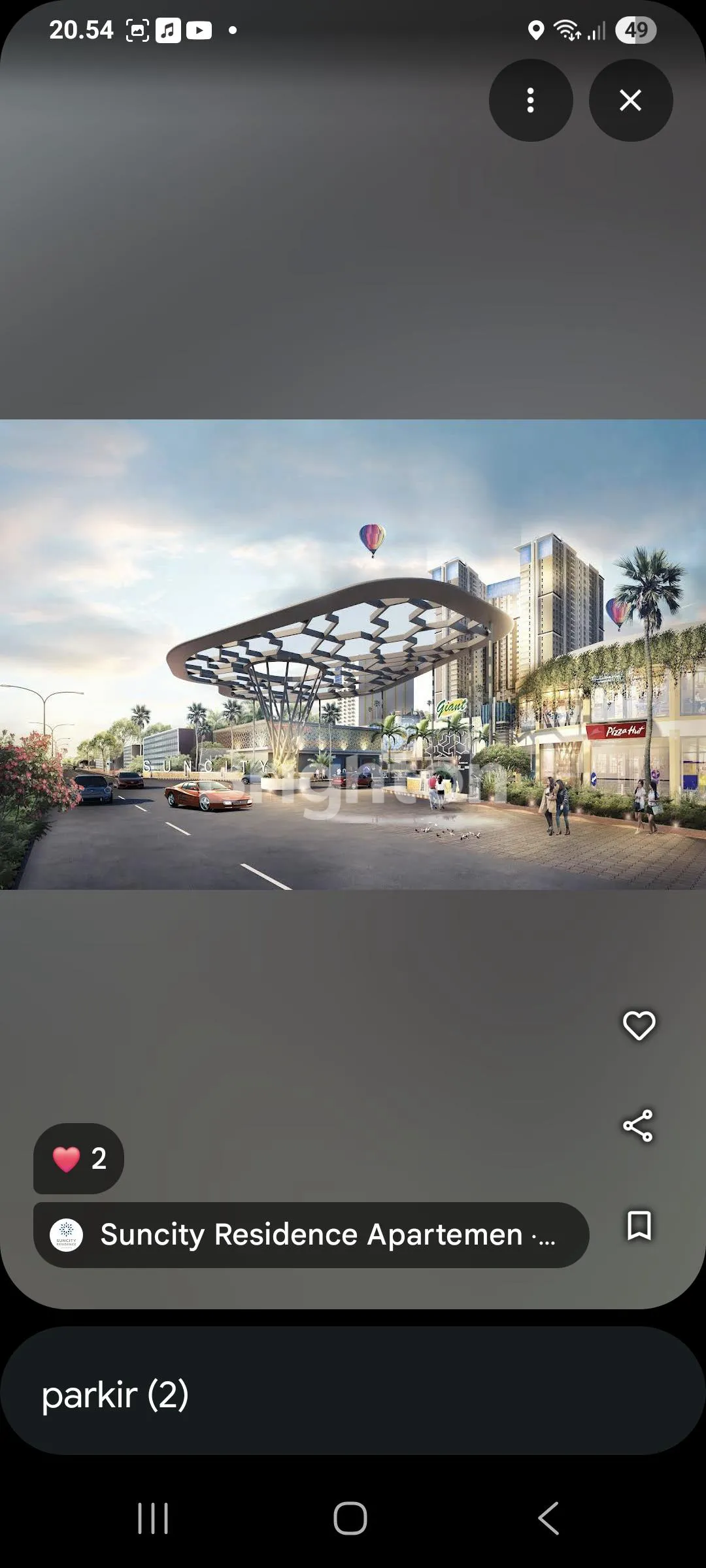Screen dimensions: 706x1568
Task: Close the photo viewer
Action: point(630,101)
